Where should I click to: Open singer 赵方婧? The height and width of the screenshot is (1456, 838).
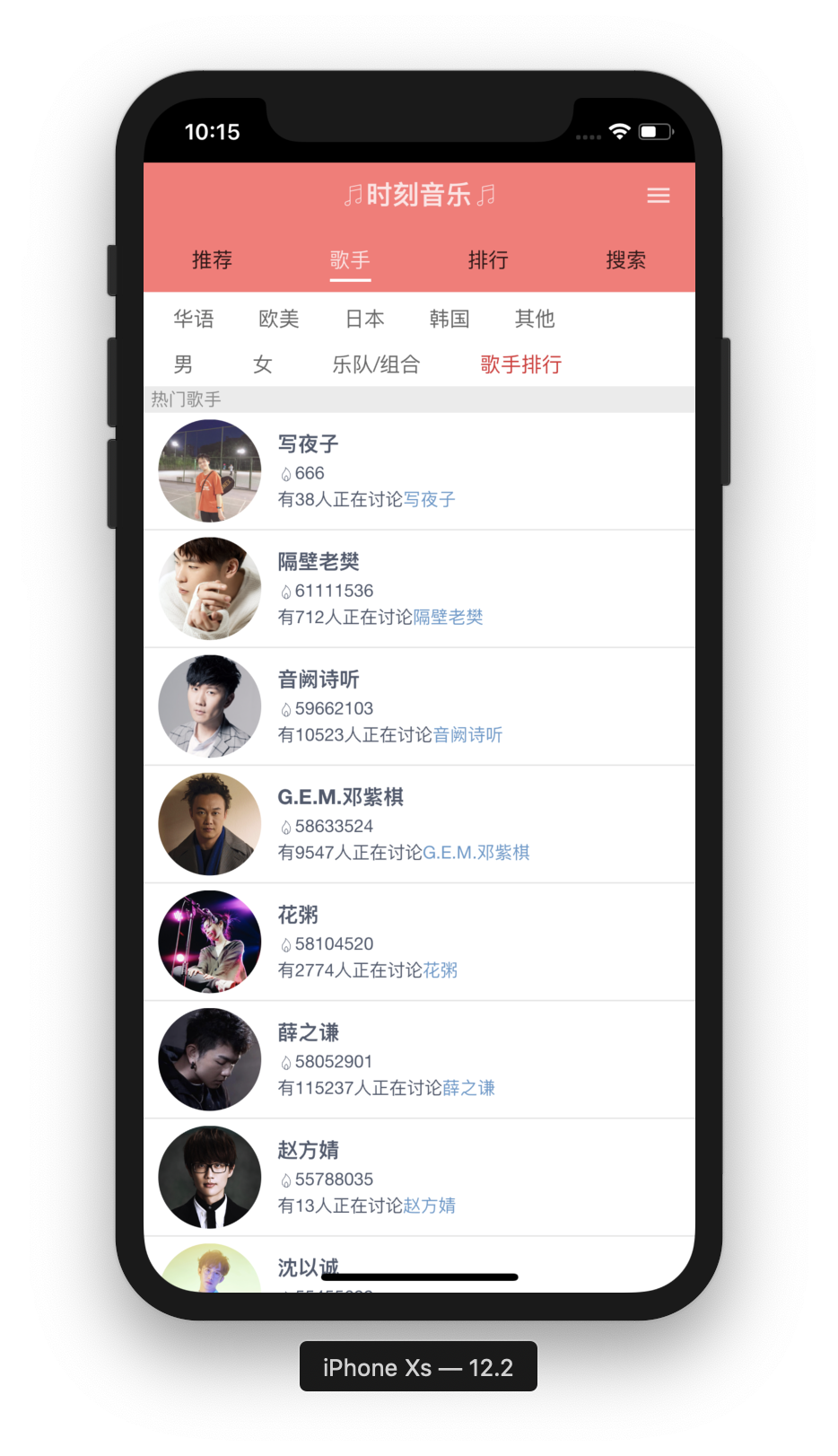419,1177
